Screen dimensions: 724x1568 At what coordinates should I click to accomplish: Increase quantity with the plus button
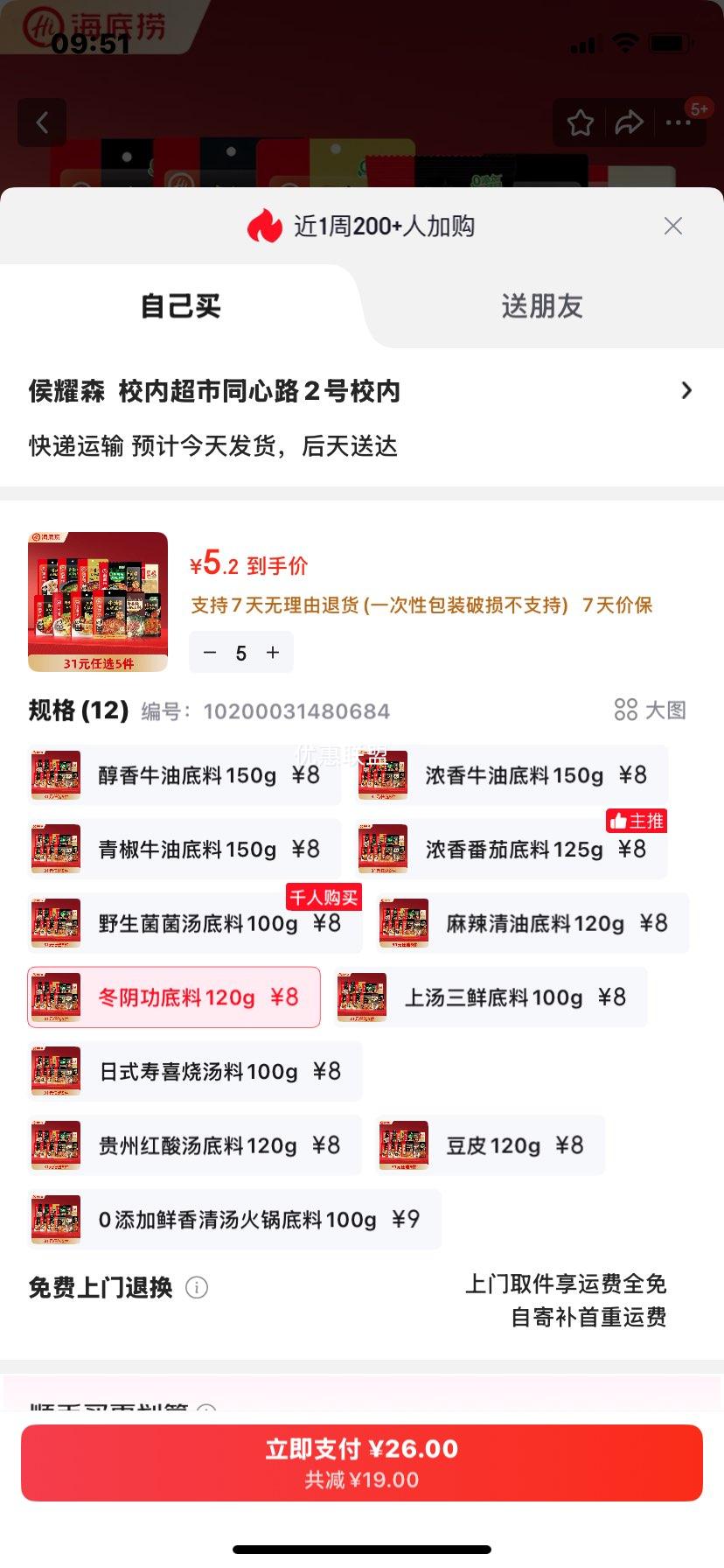pyautogui.click(x=272, y=652)
